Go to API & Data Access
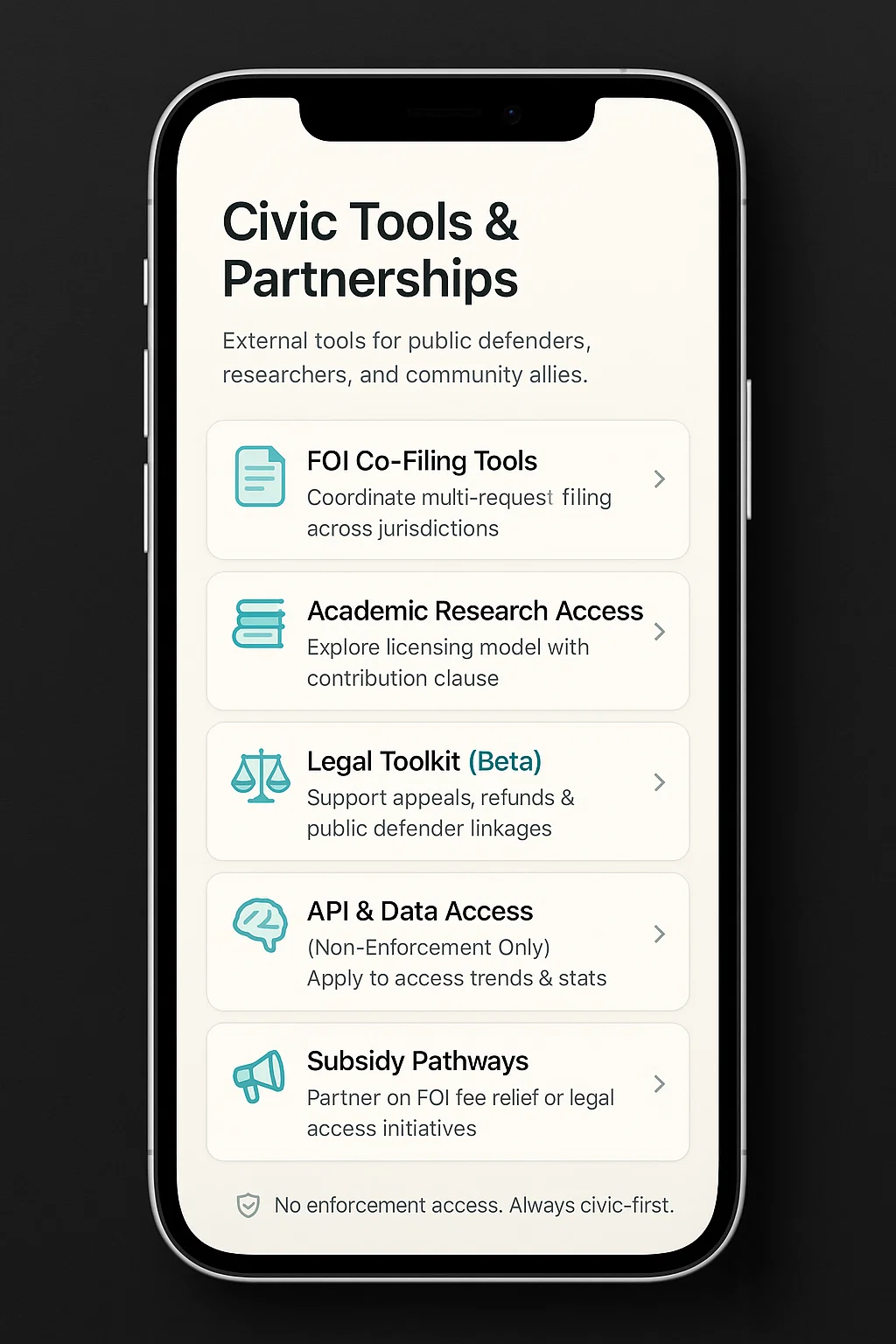 point(447,942)
